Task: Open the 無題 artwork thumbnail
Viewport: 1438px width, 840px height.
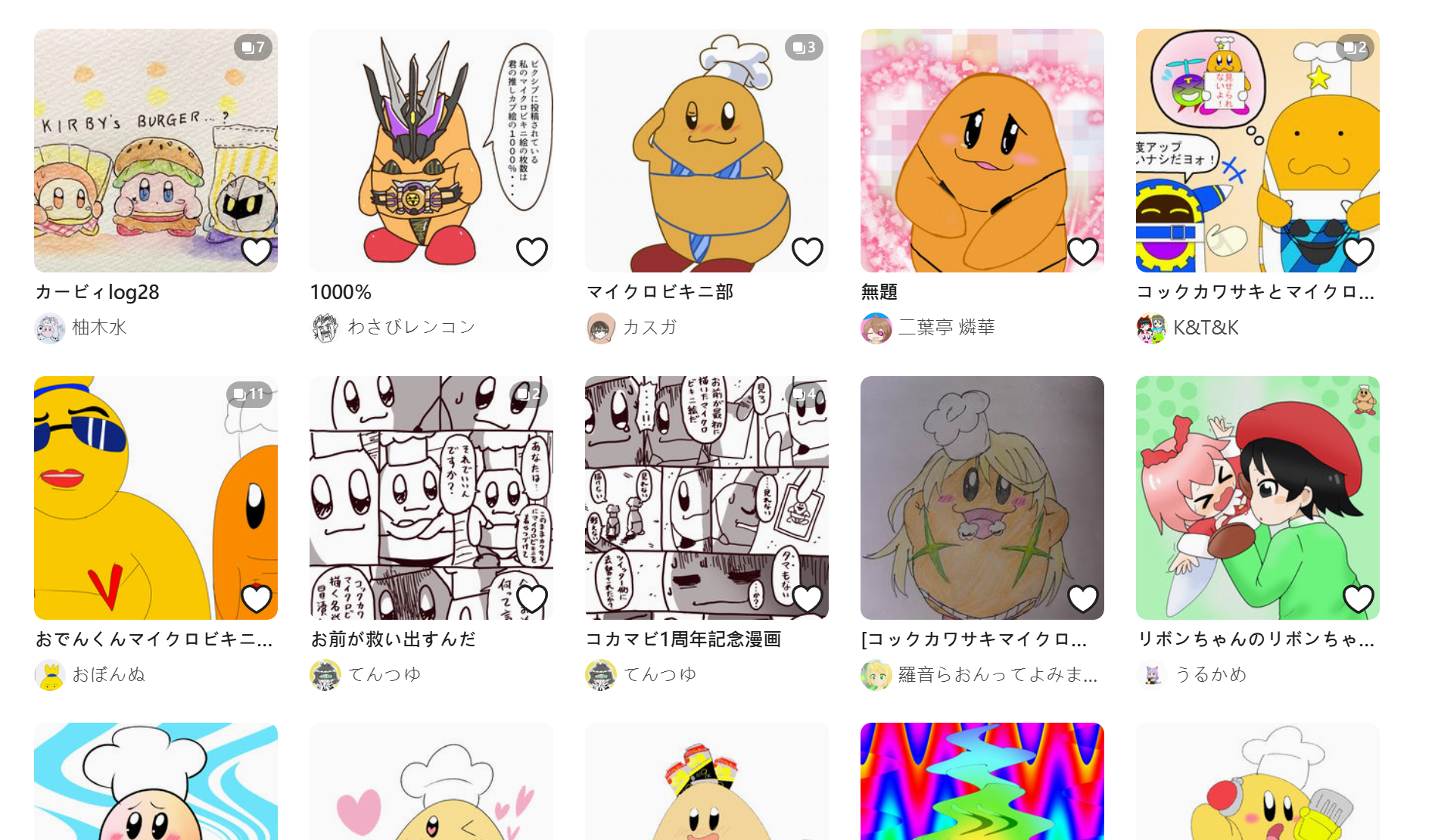Action: pyautogui.click(x=982, y=151)
